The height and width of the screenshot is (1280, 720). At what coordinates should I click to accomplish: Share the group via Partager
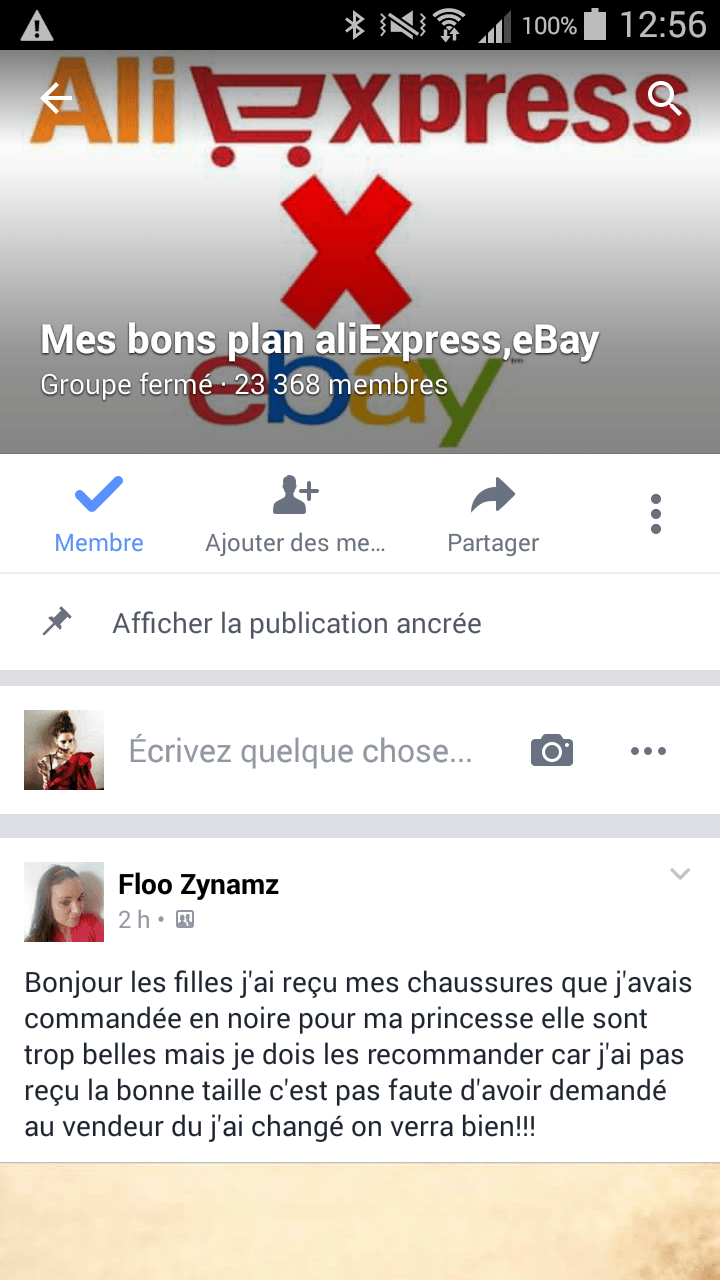click(493, 516)
